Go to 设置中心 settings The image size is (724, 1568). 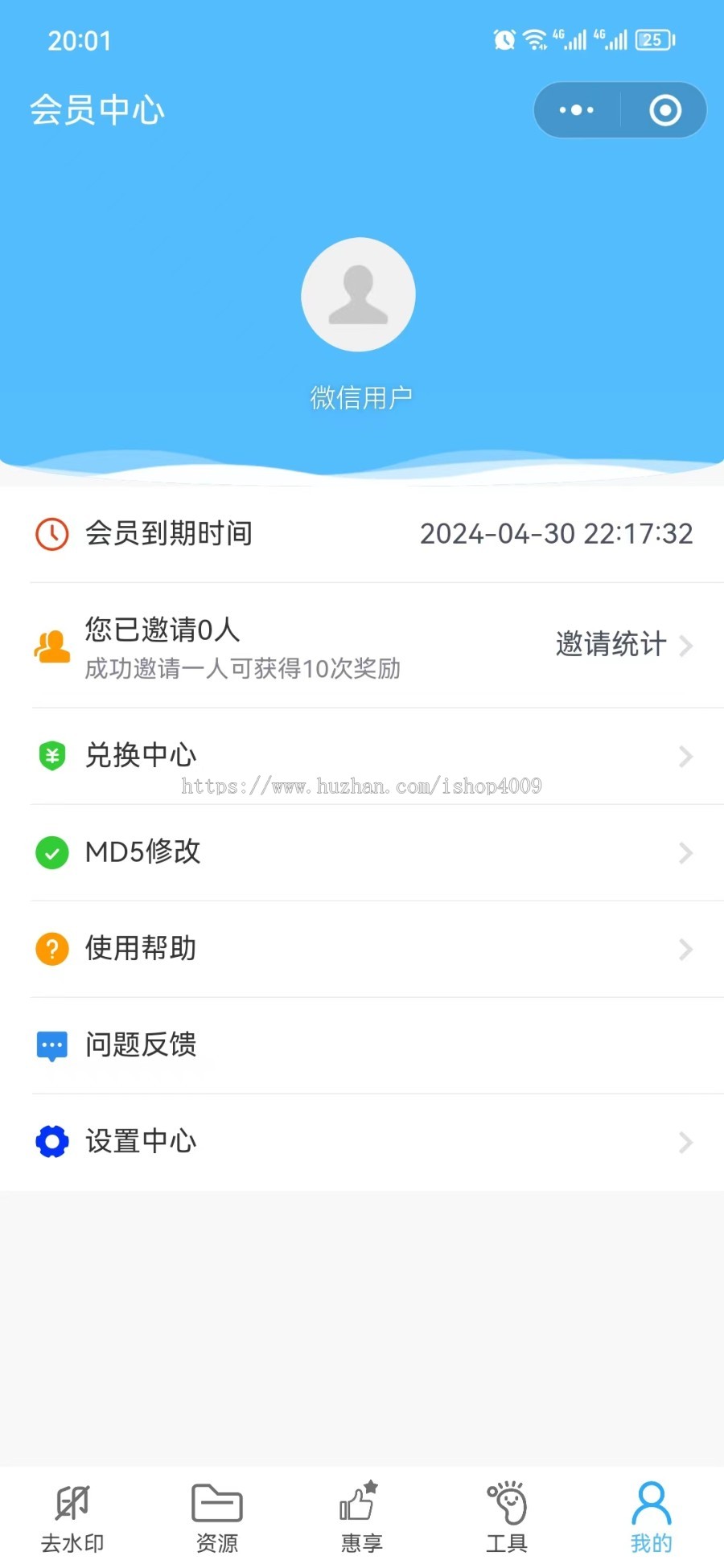[x=362, y=1142]
